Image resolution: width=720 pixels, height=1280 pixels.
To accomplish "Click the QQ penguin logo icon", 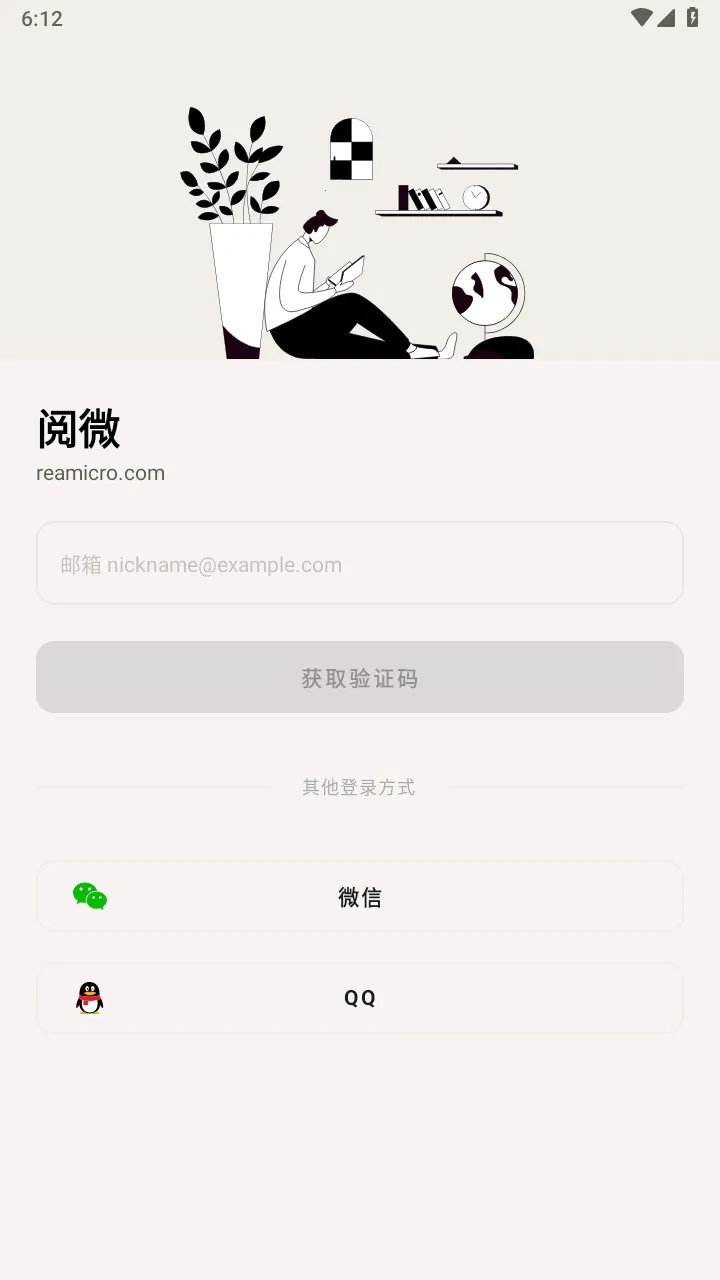I will (x=88, y=997).
